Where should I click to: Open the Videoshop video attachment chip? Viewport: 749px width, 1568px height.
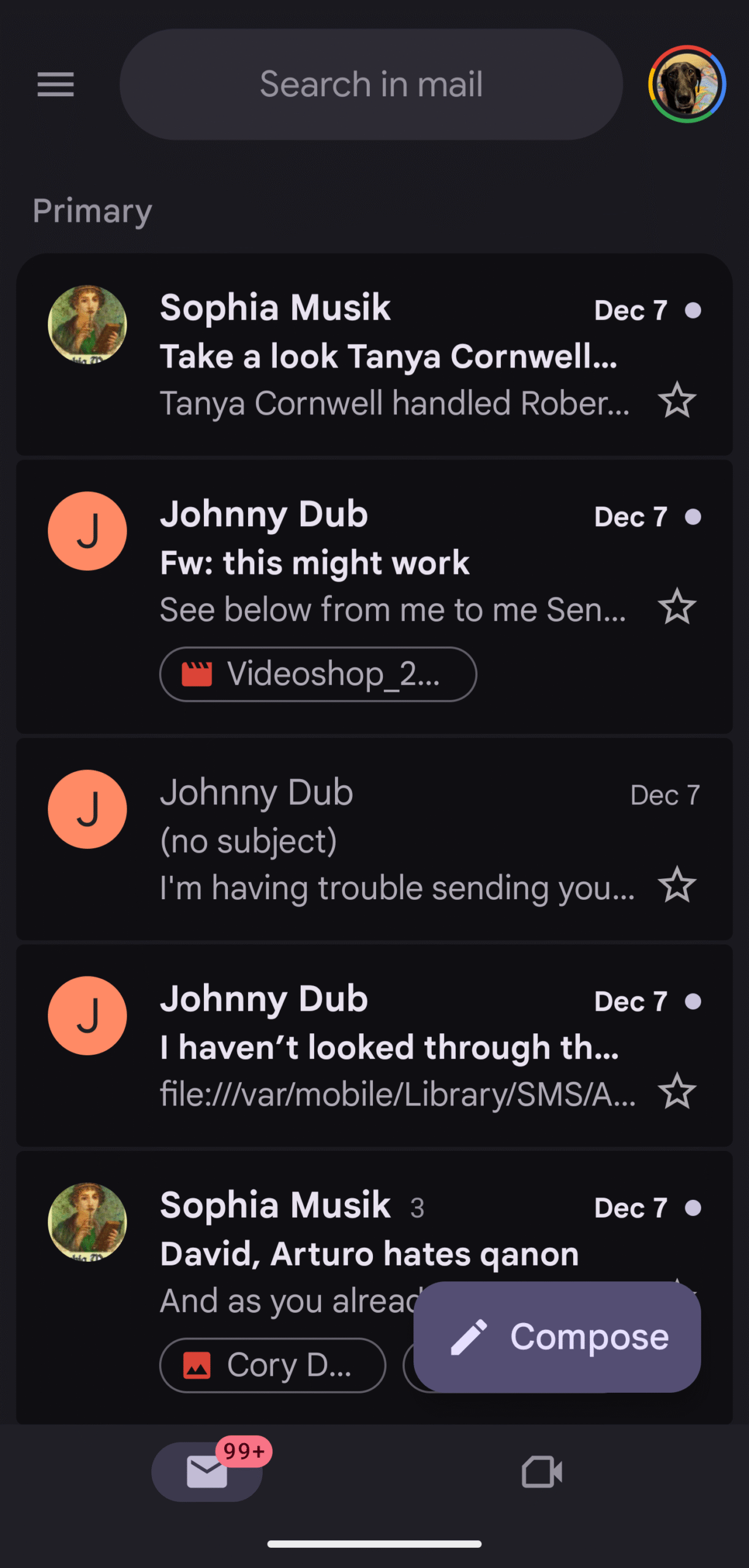[318, 674]
